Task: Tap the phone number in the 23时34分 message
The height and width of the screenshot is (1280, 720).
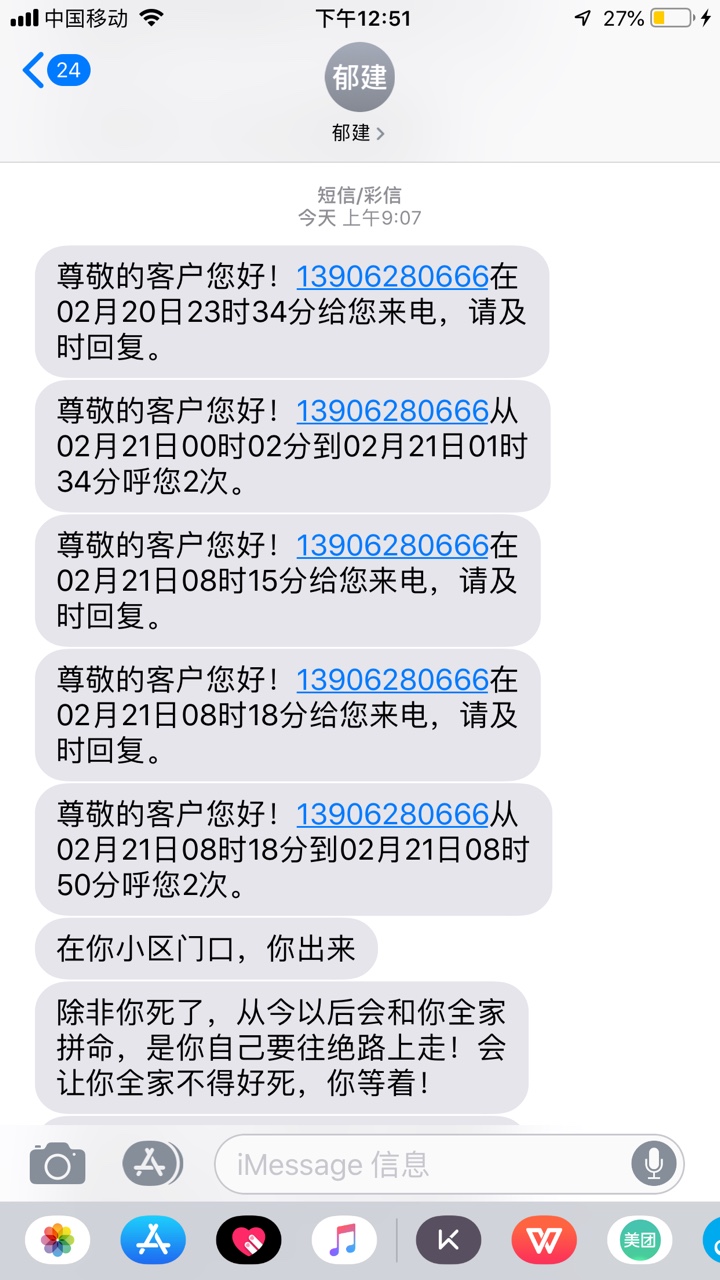Action: pos(392,276)
